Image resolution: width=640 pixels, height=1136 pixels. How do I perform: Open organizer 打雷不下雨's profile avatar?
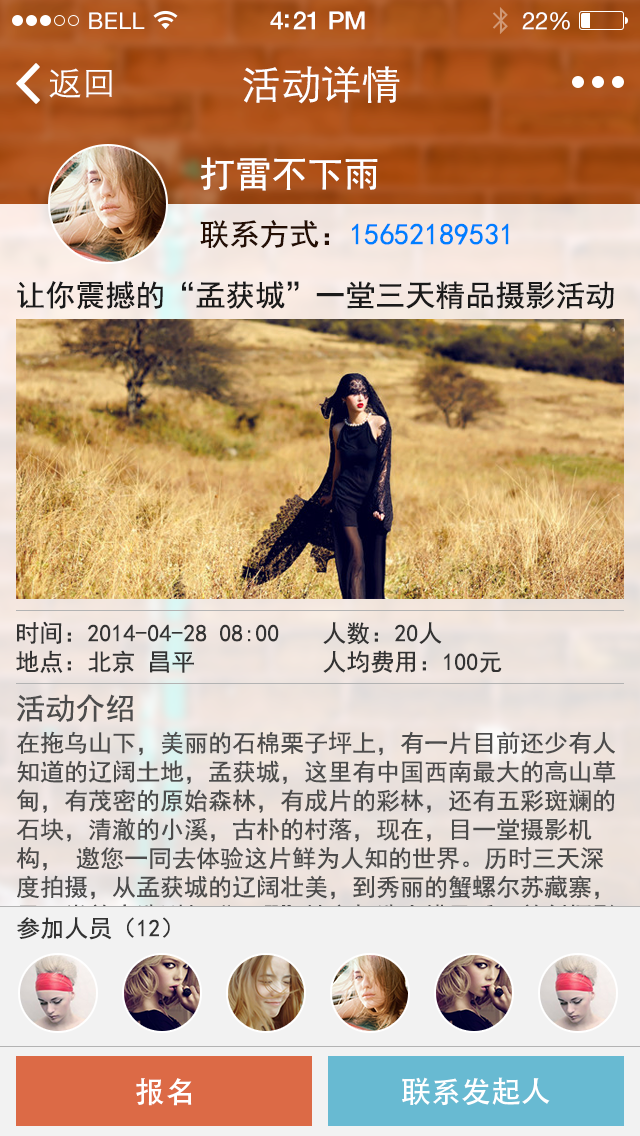pos(108,204)
